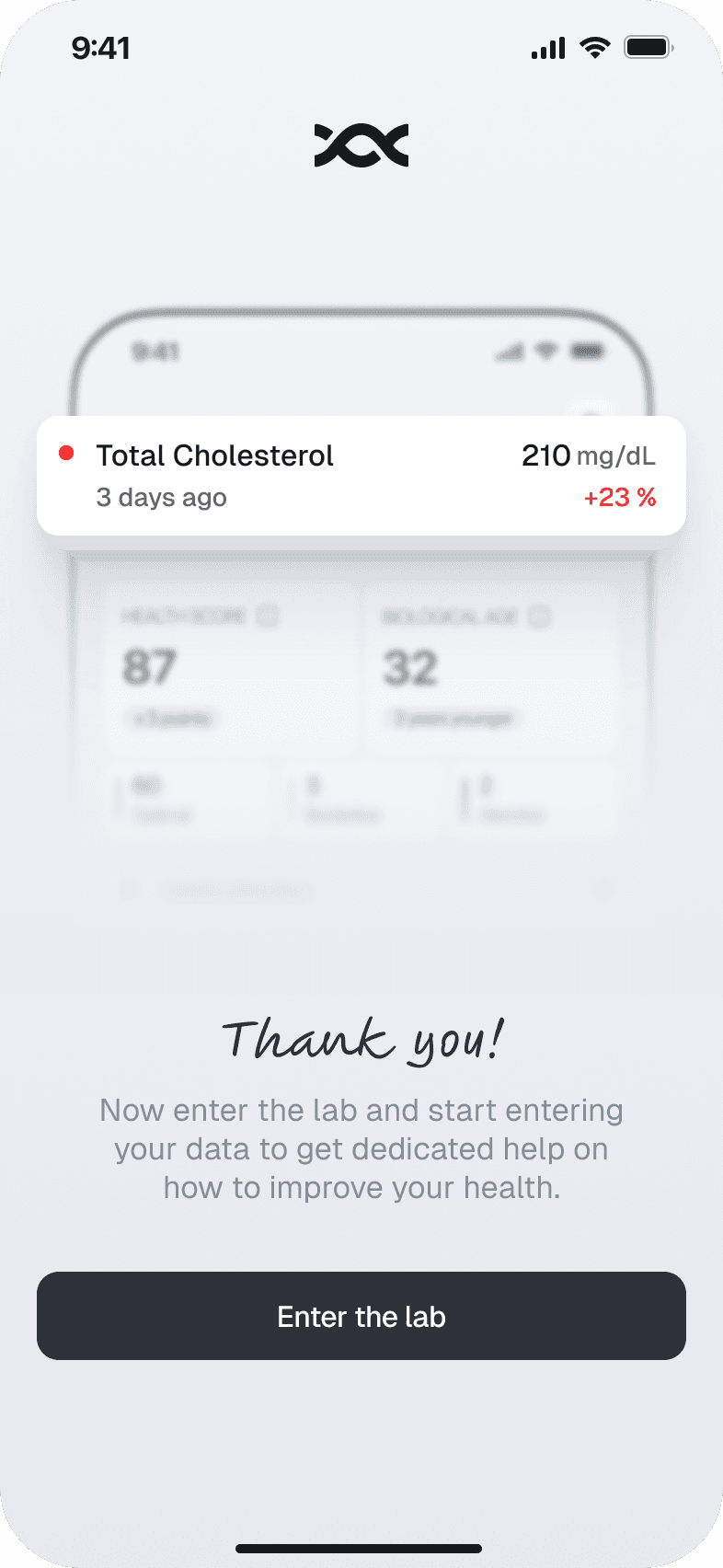Click the DNA logo at the top
This screenshot has width=723, height=1568.
coord(361,144)
